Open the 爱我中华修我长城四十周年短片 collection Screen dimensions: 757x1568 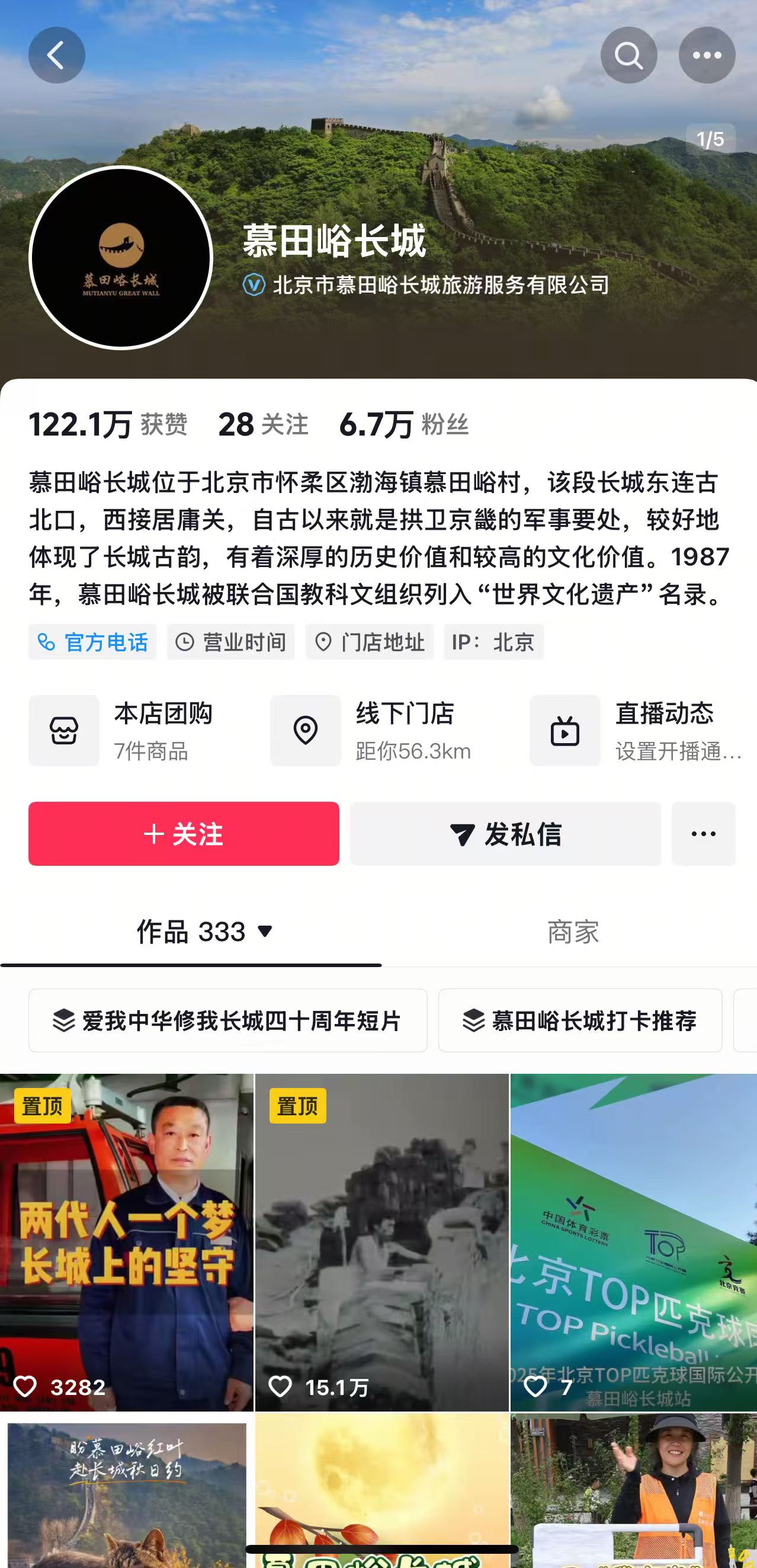click(x=227, y=1020)
